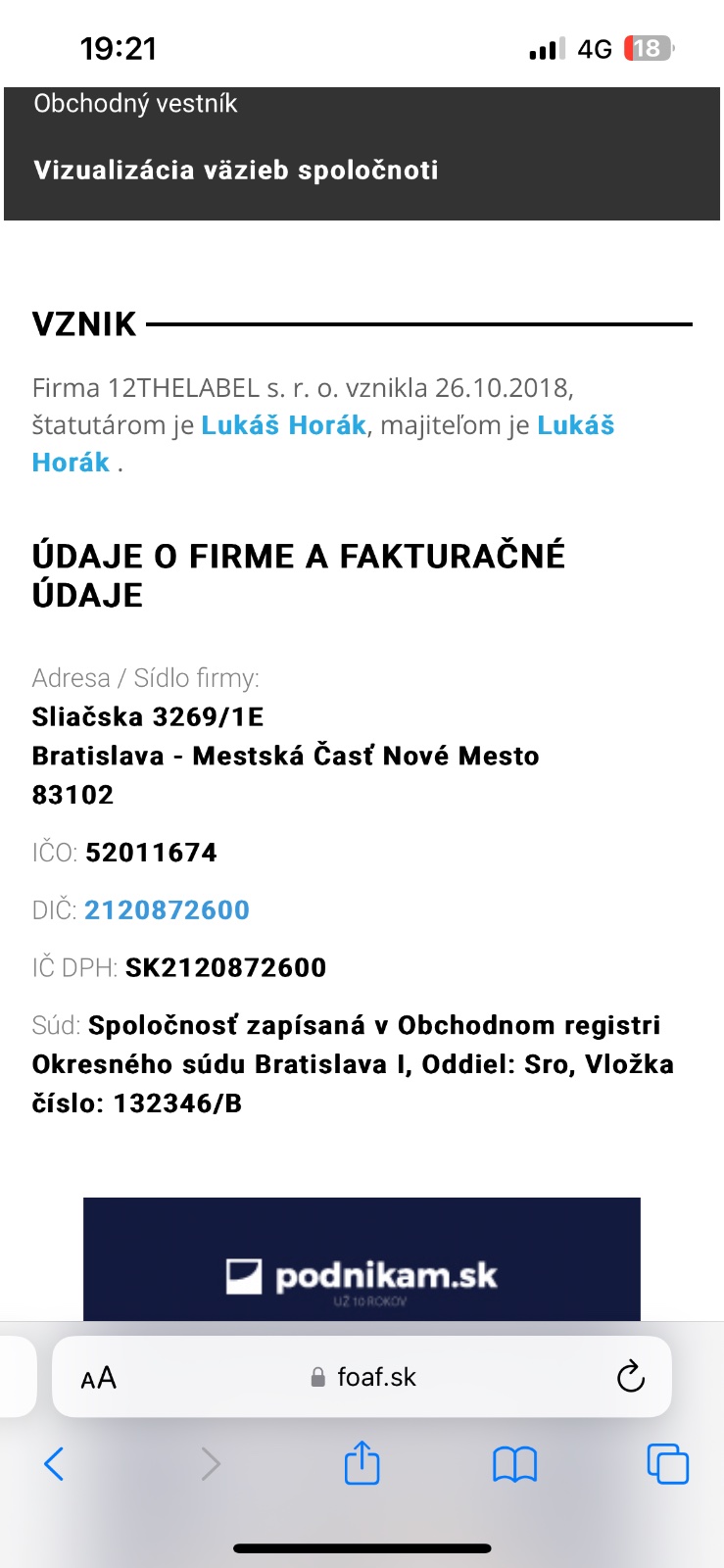Open Vizualizácia väzieb spoločnoti
This screenshot has height=1568, width=724.
click(x=236, y=171)
